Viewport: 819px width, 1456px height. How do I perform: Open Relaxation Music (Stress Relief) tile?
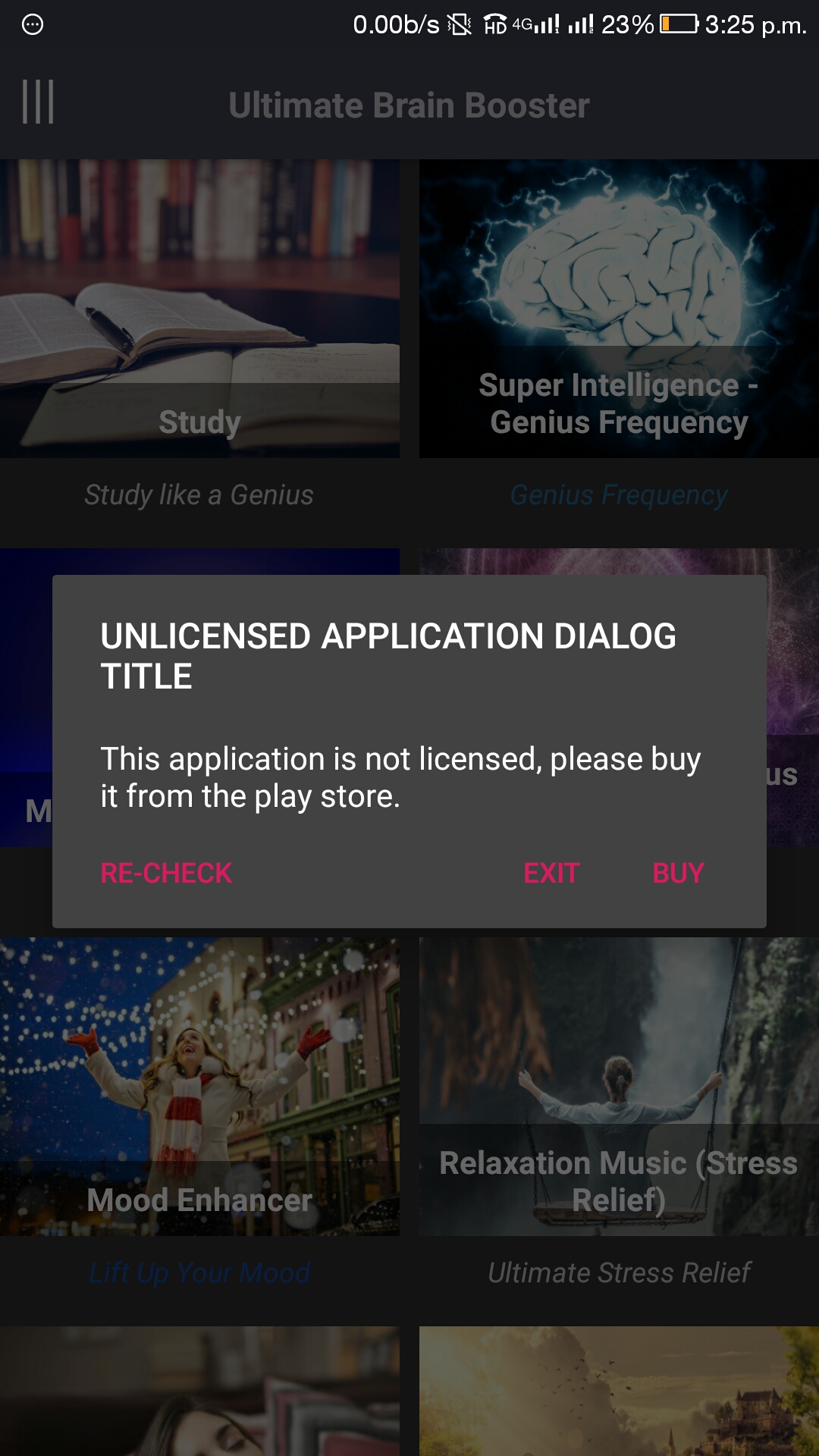pyautogui.click(x=619, y=1087)
